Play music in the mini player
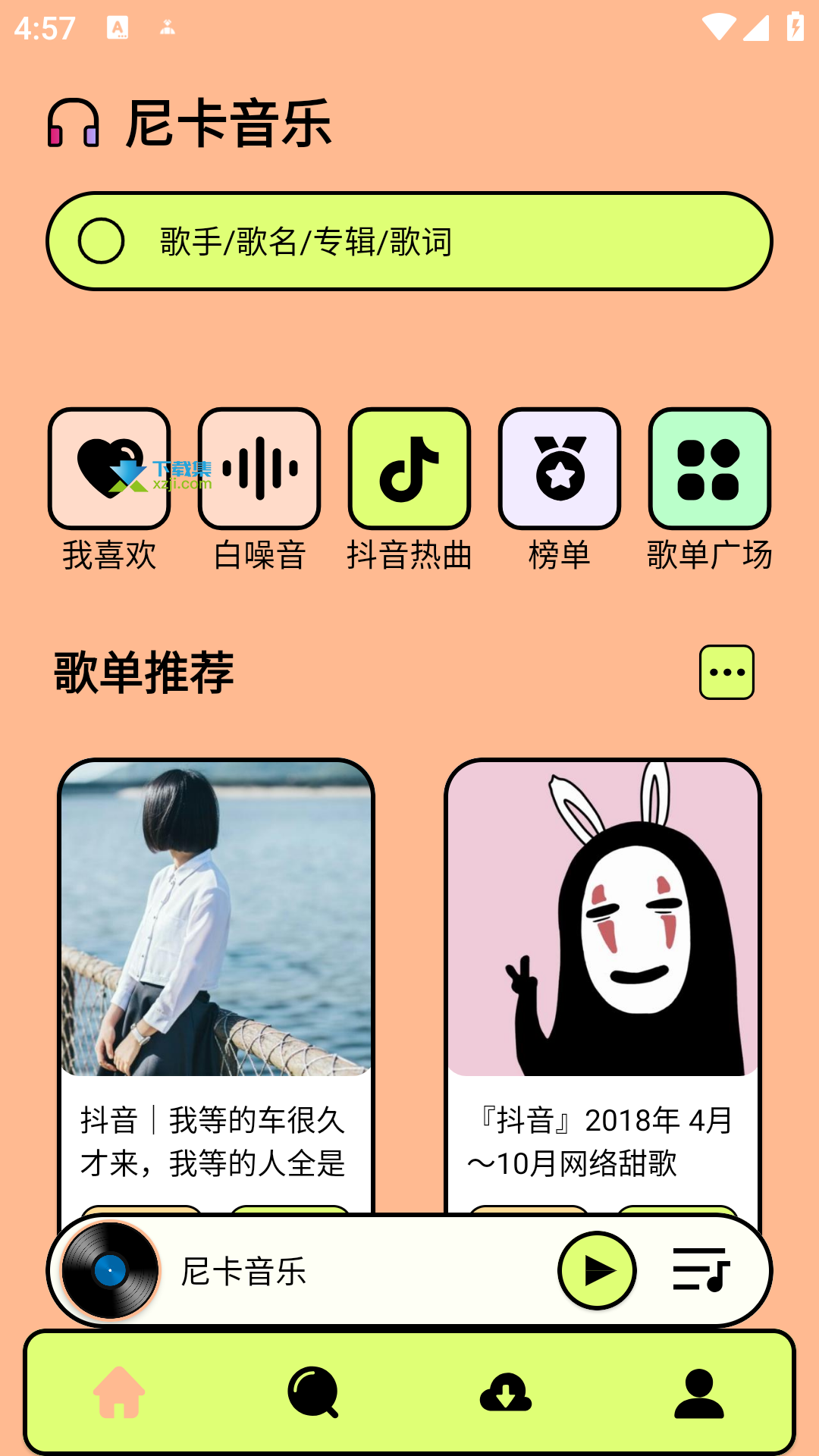 pos(598,1270)
